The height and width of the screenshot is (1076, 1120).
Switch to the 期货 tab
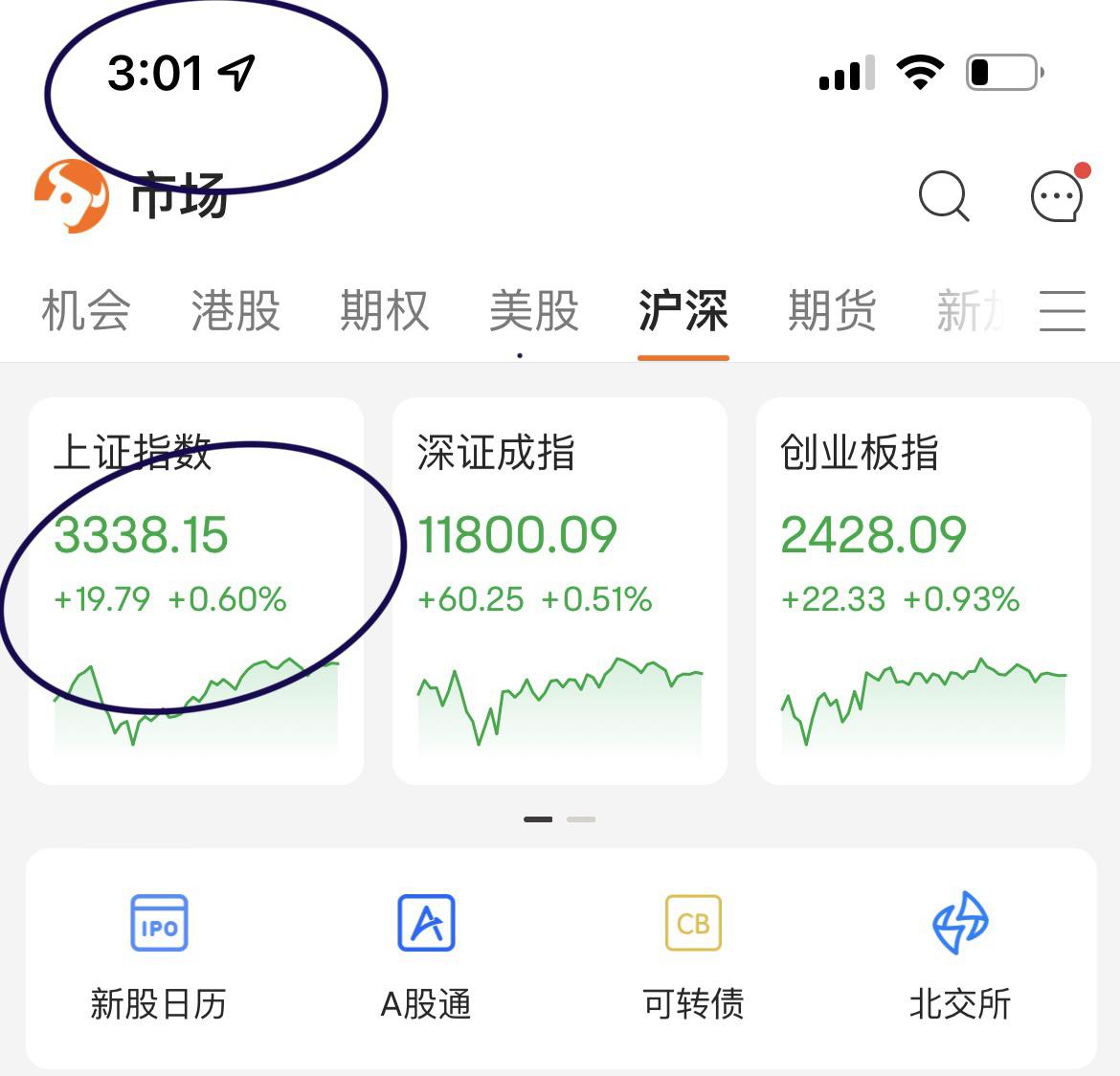pos(832,311)
